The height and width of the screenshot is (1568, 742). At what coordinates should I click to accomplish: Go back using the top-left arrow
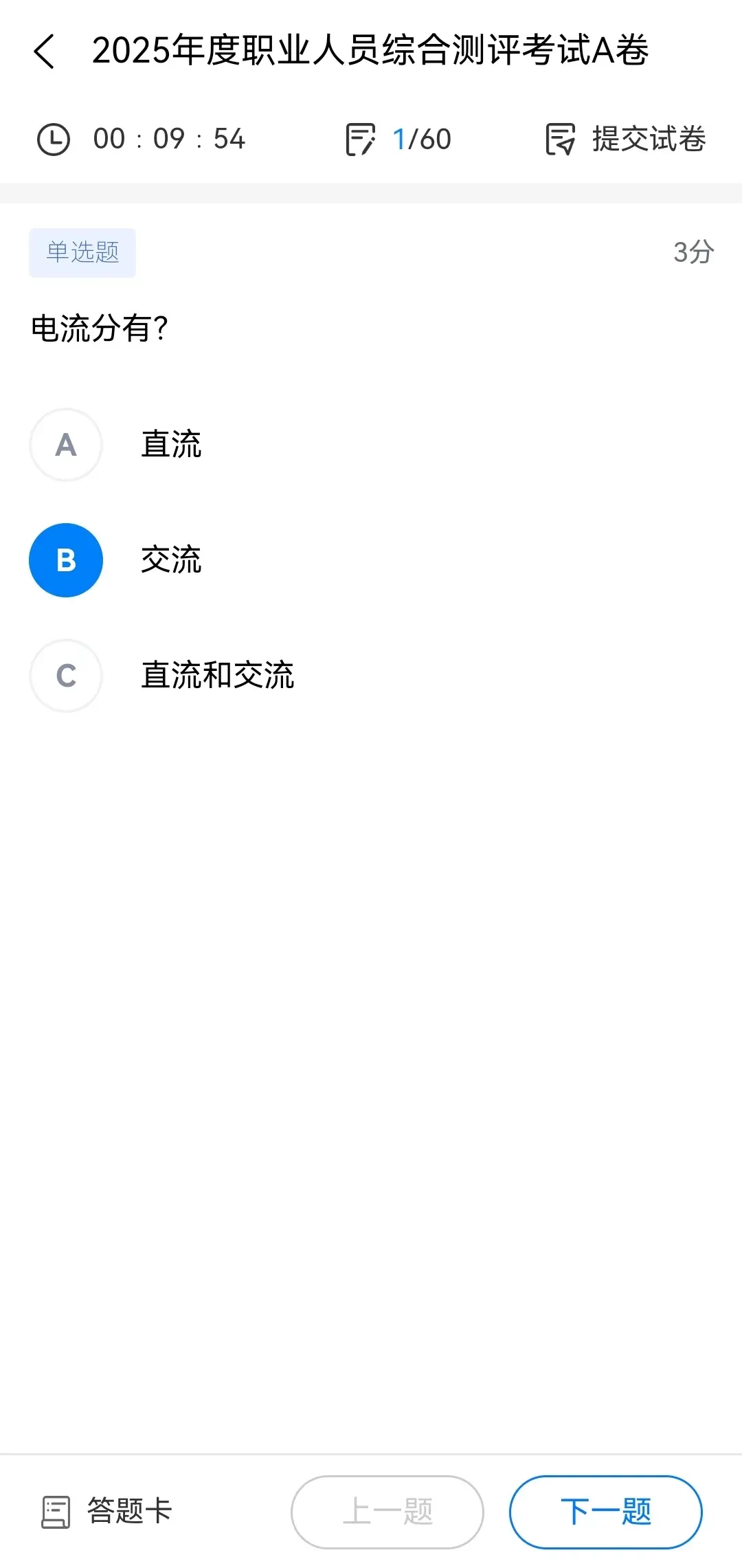pos(44,52)
